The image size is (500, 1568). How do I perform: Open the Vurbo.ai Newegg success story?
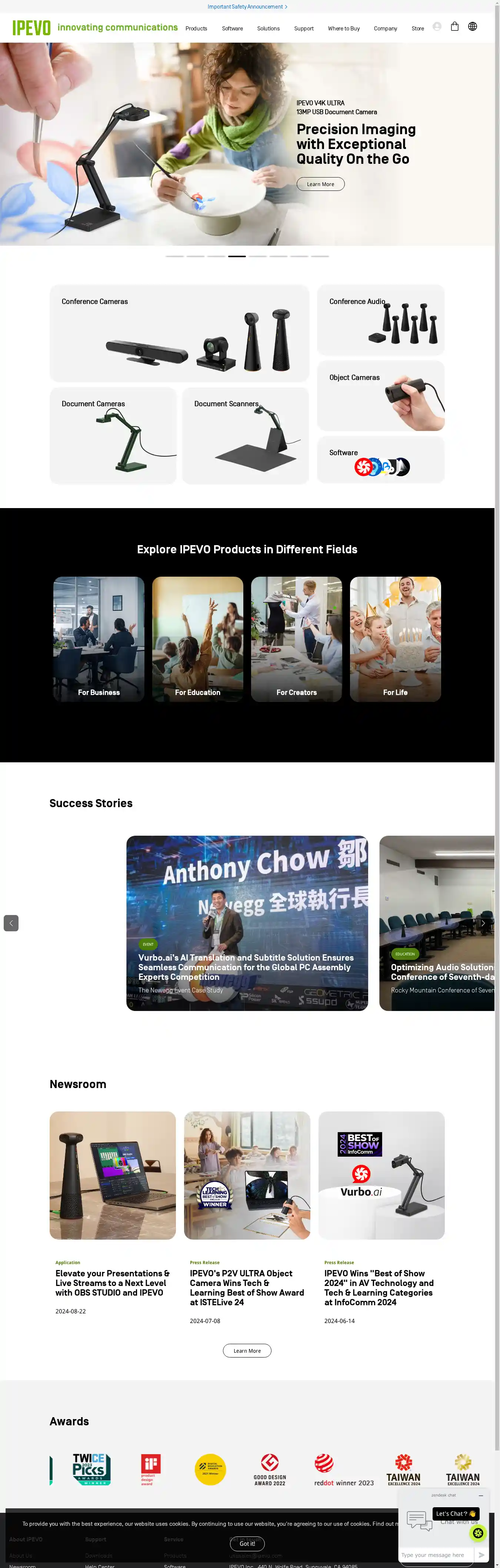[x=246, y=923]
